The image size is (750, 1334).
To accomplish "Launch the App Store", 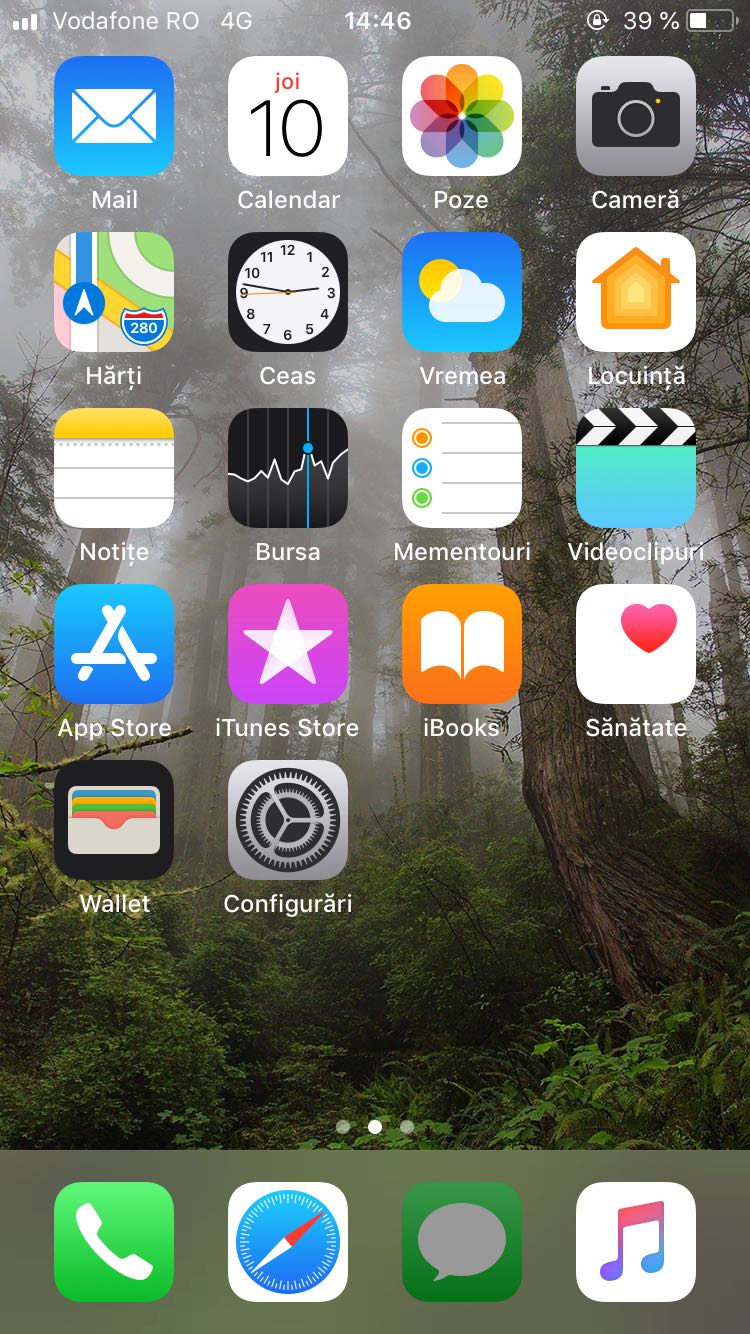I will 114,644.
